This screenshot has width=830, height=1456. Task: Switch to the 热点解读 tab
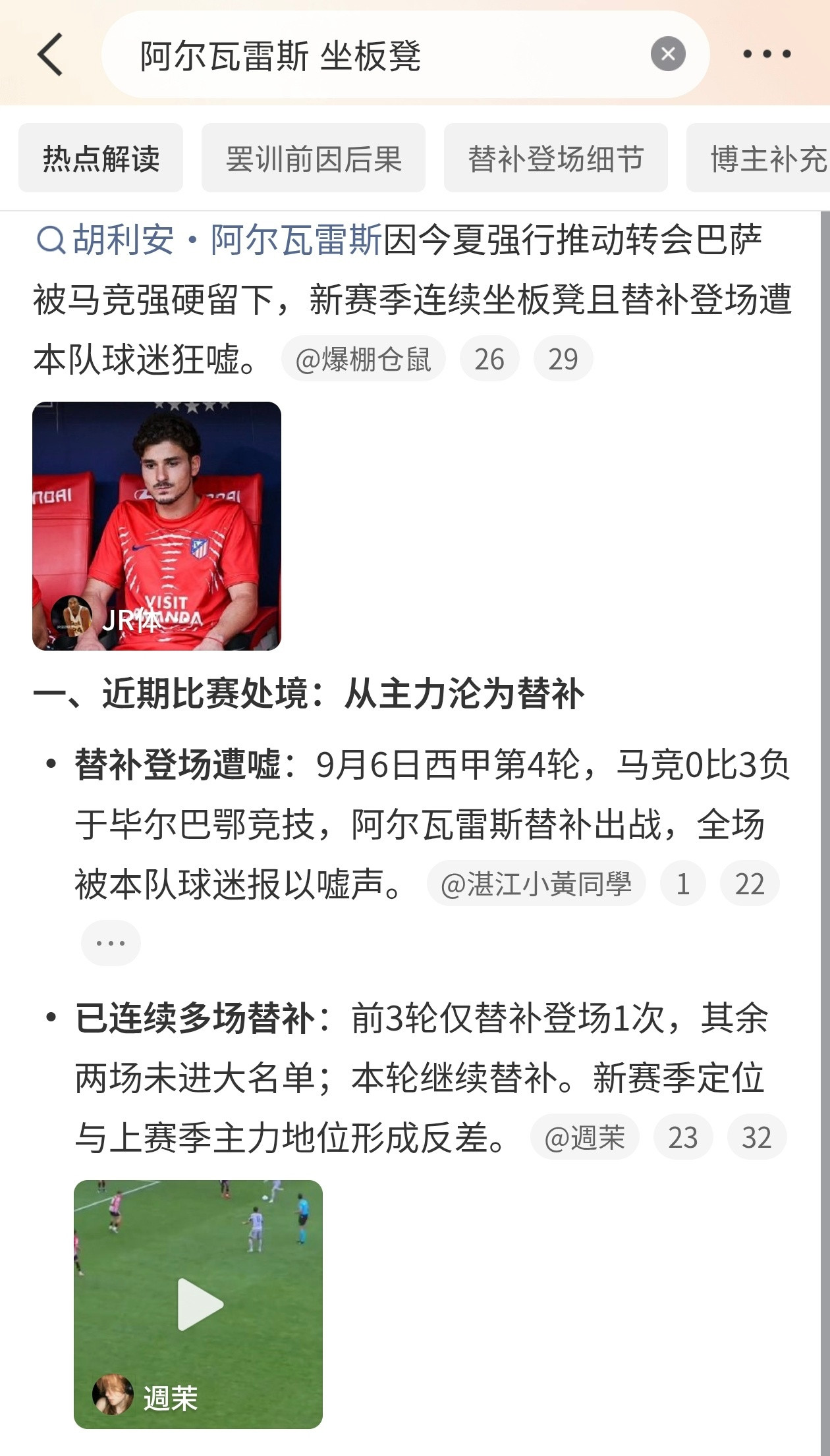[x=101, y=158]
